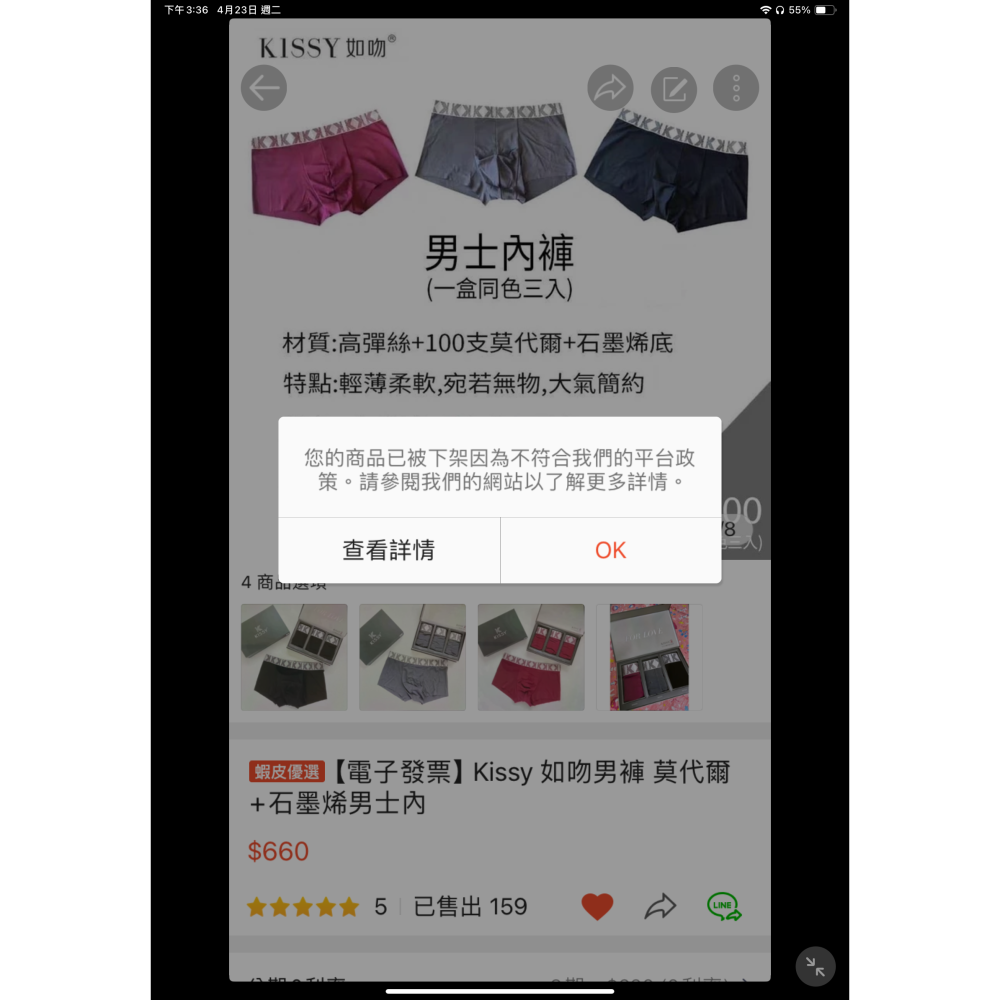1000x1000 pixels.
Task: Go back with the arrow icon
Action: [x=264, y=88]
